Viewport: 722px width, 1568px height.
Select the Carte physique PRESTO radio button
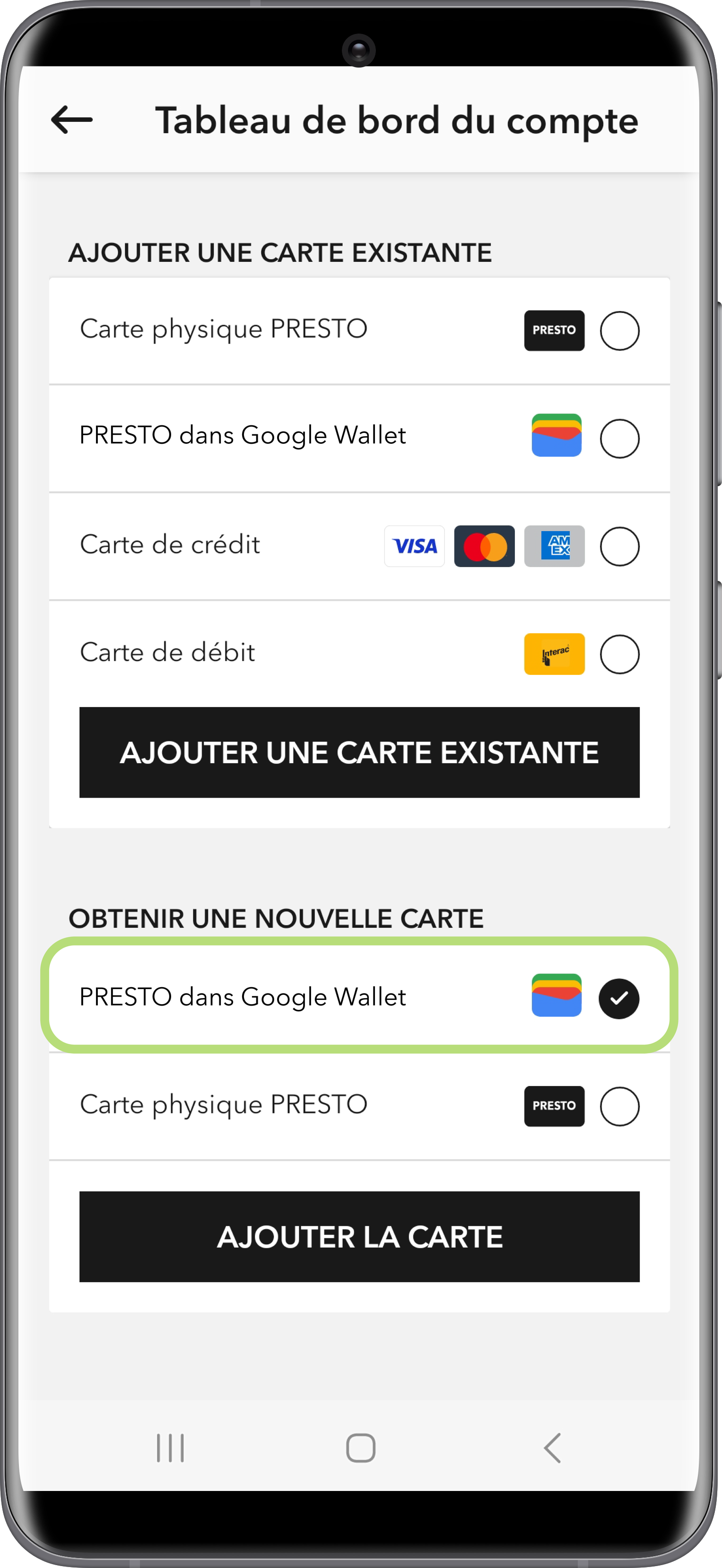(x=620, y=330)
